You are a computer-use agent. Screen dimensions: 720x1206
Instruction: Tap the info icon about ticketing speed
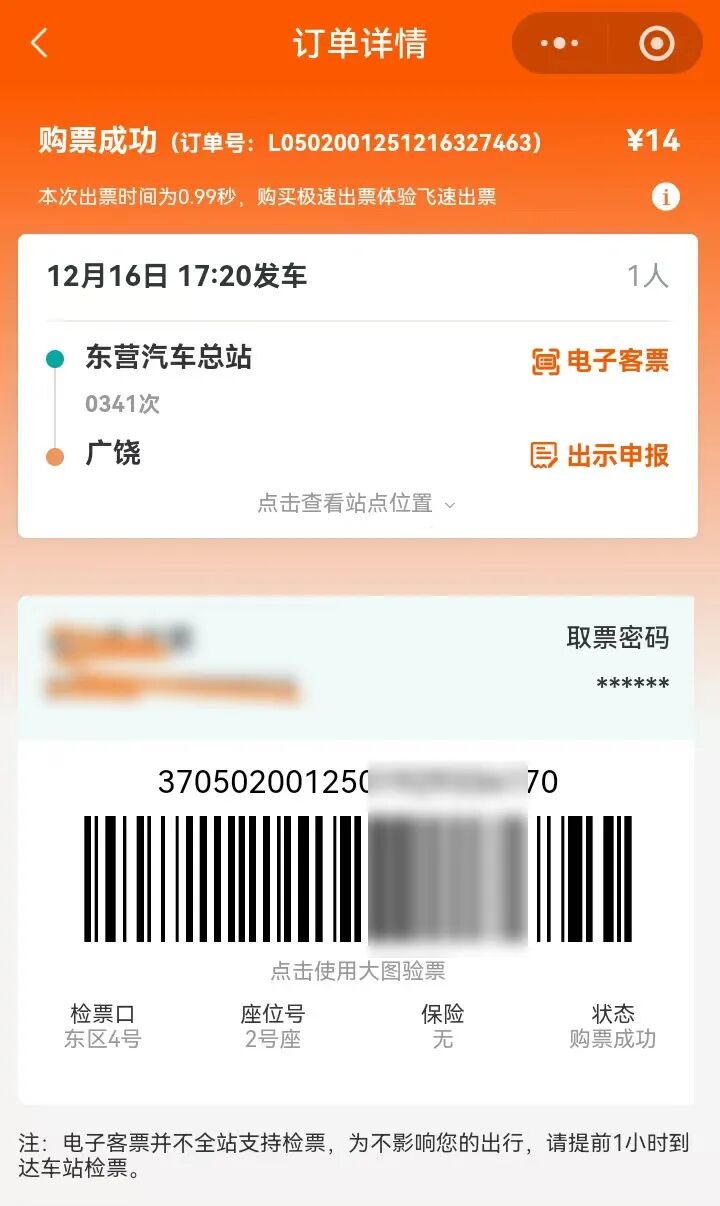(666, 197)
